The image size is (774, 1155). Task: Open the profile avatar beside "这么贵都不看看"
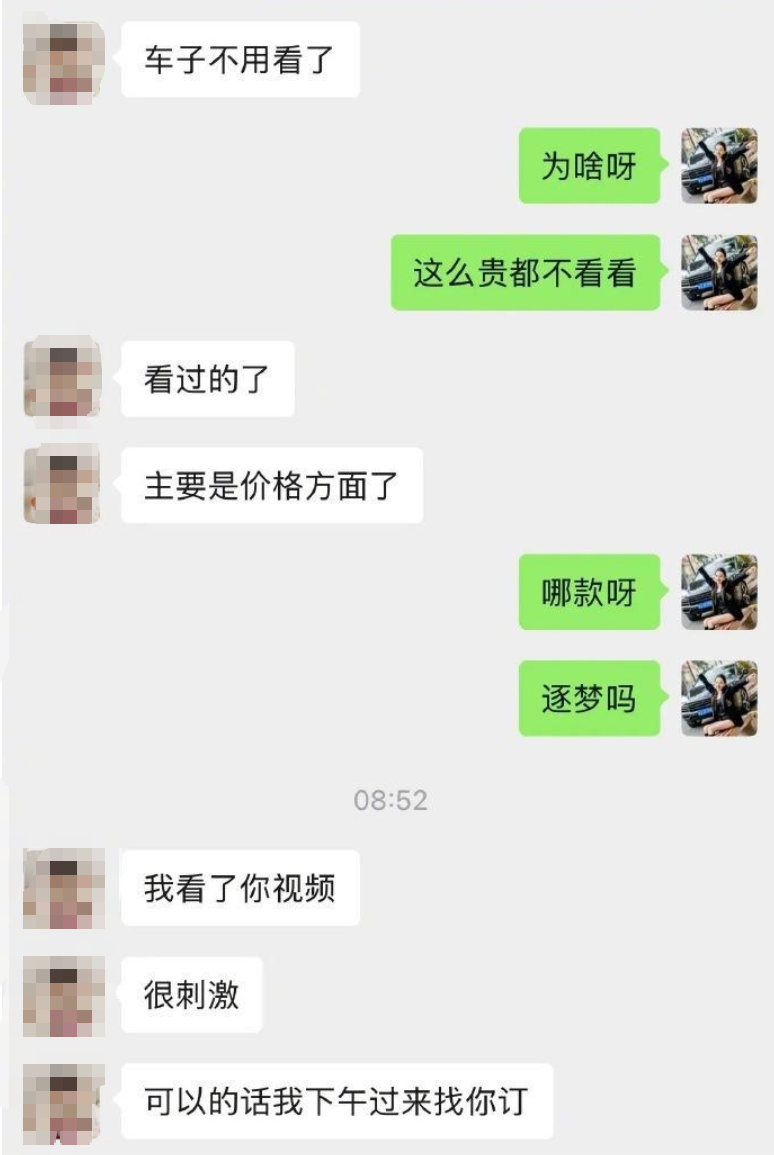719,272
